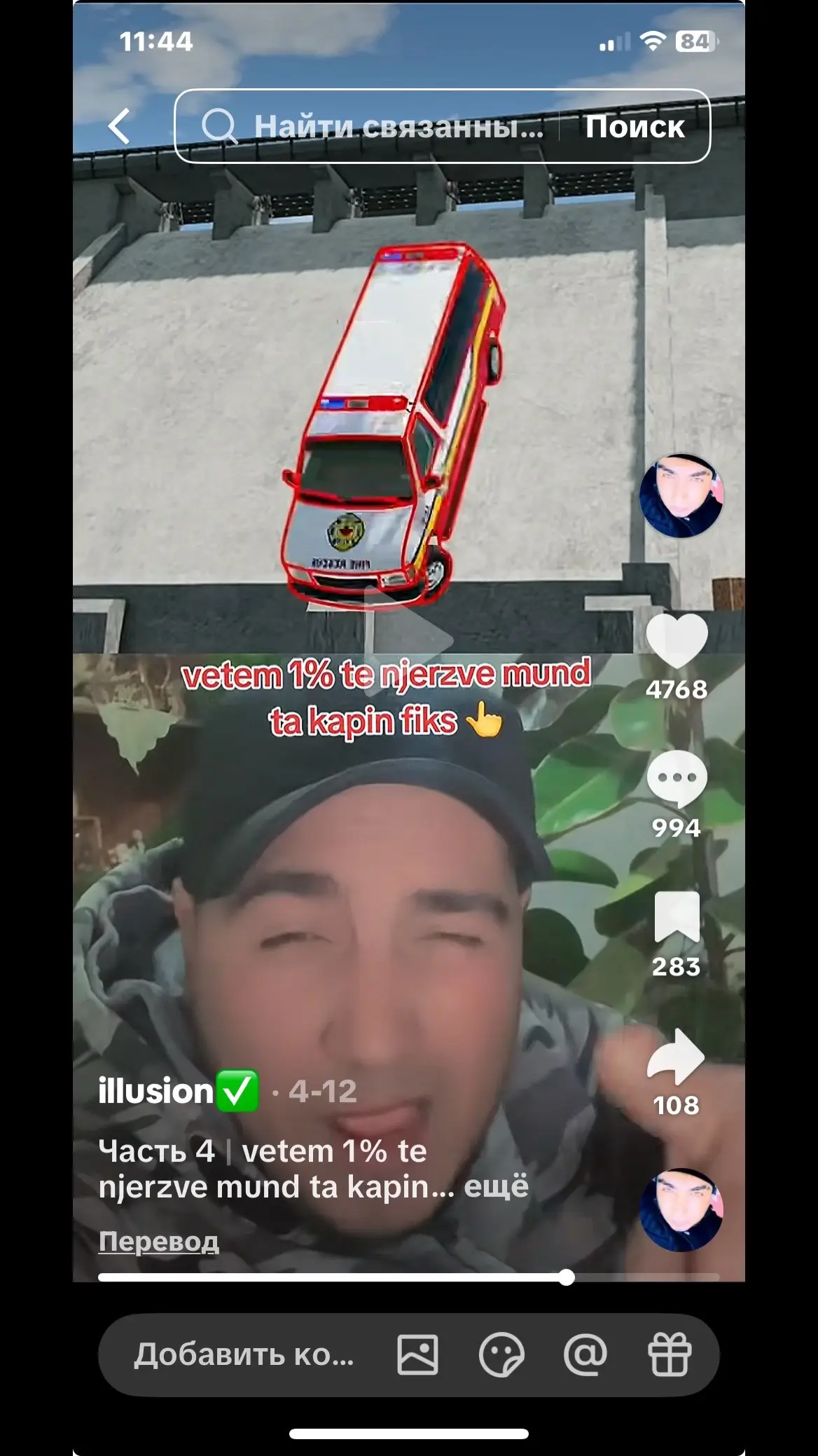This screenshot has height=1456, width=818.
Task: Tap the Поиск search button
Action: [x=635, y=127]
